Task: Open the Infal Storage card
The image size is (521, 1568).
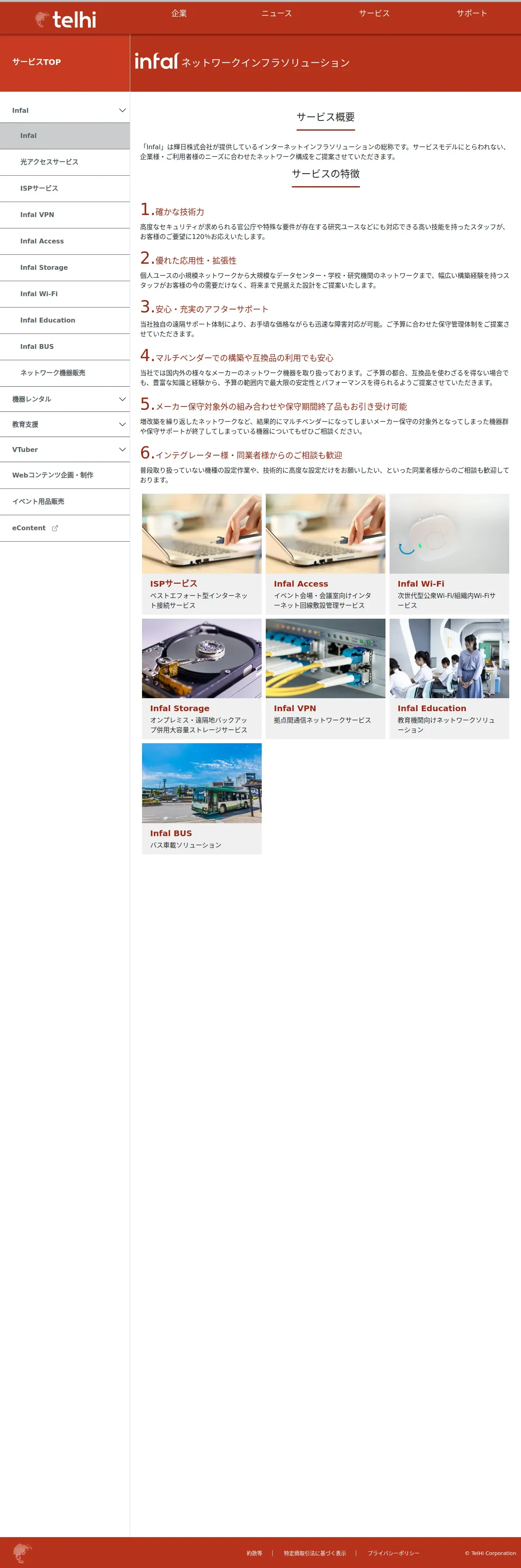Action: coord(201,679)
